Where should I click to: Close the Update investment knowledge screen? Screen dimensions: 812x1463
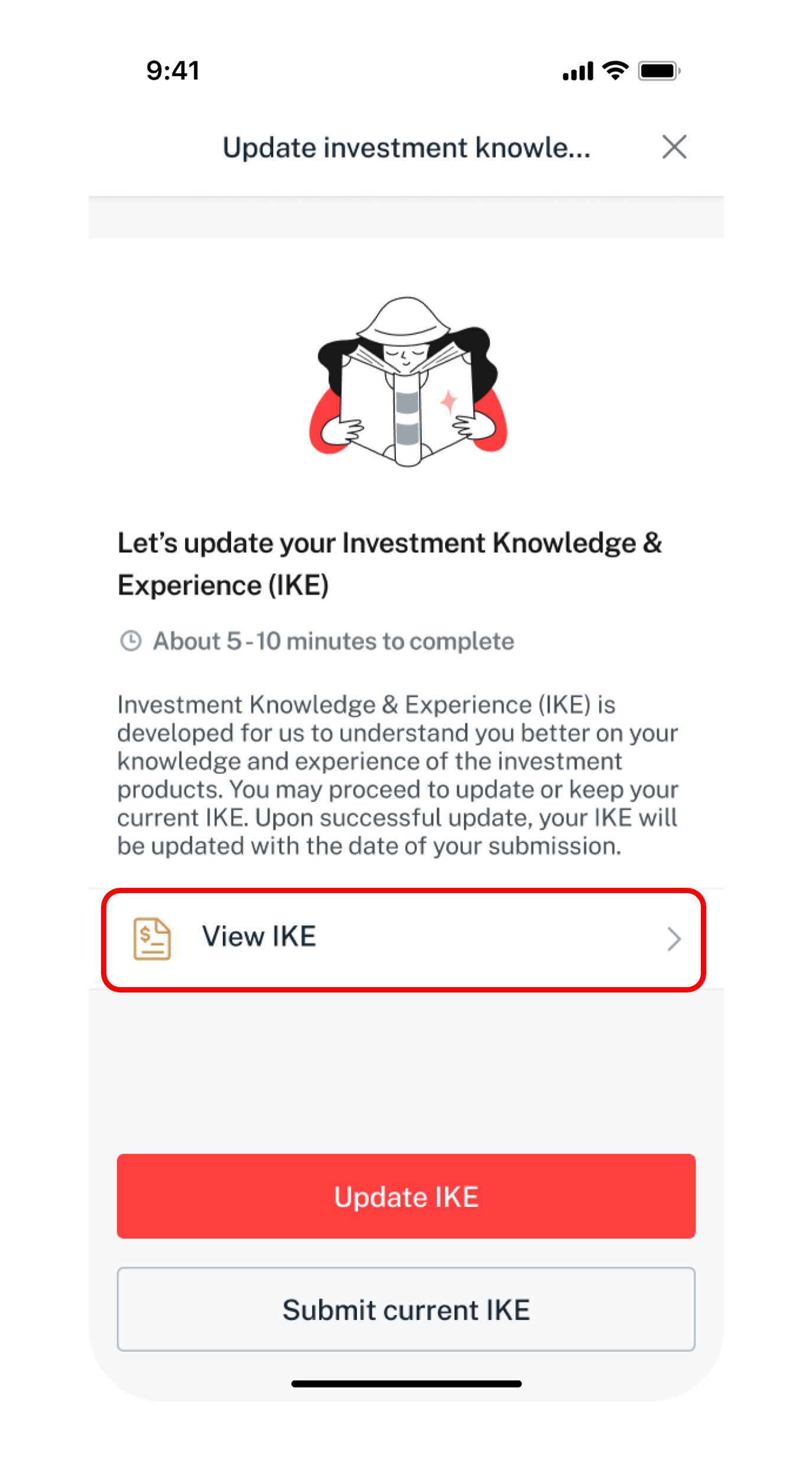pyautogui.click(x=674, y=147)
